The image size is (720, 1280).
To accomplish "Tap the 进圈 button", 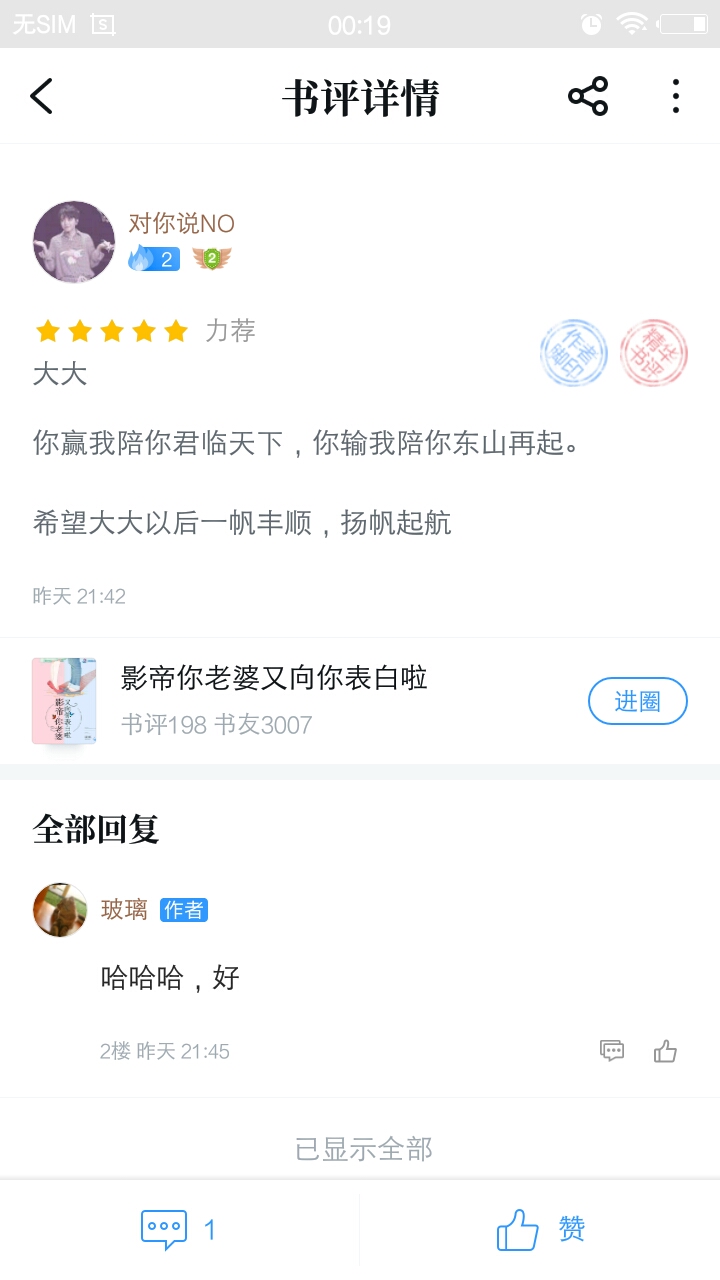I will pos(638,701).
